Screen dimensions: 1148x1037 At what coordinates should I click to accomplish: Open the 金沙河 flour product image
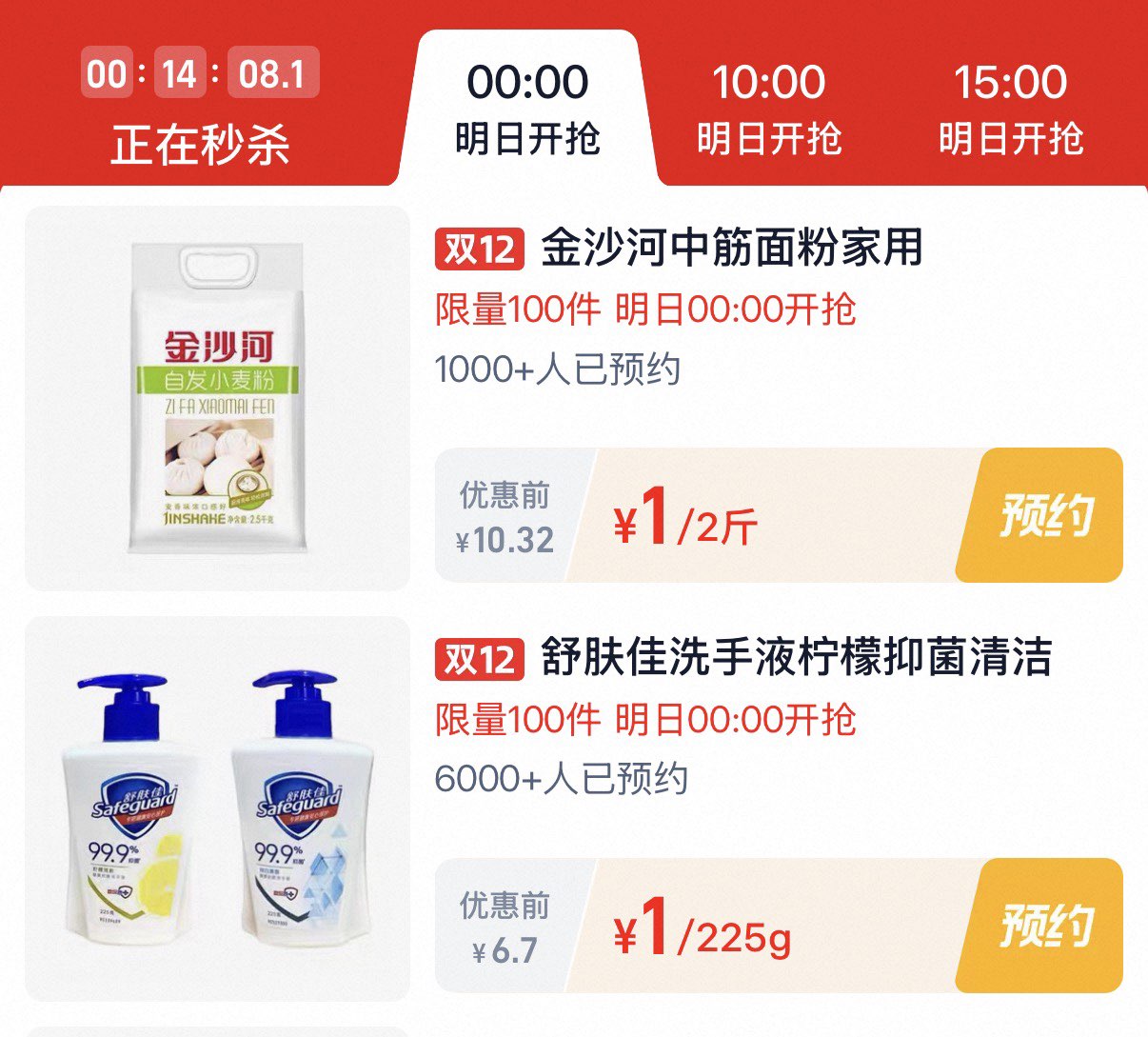click(x=217, y=398)
